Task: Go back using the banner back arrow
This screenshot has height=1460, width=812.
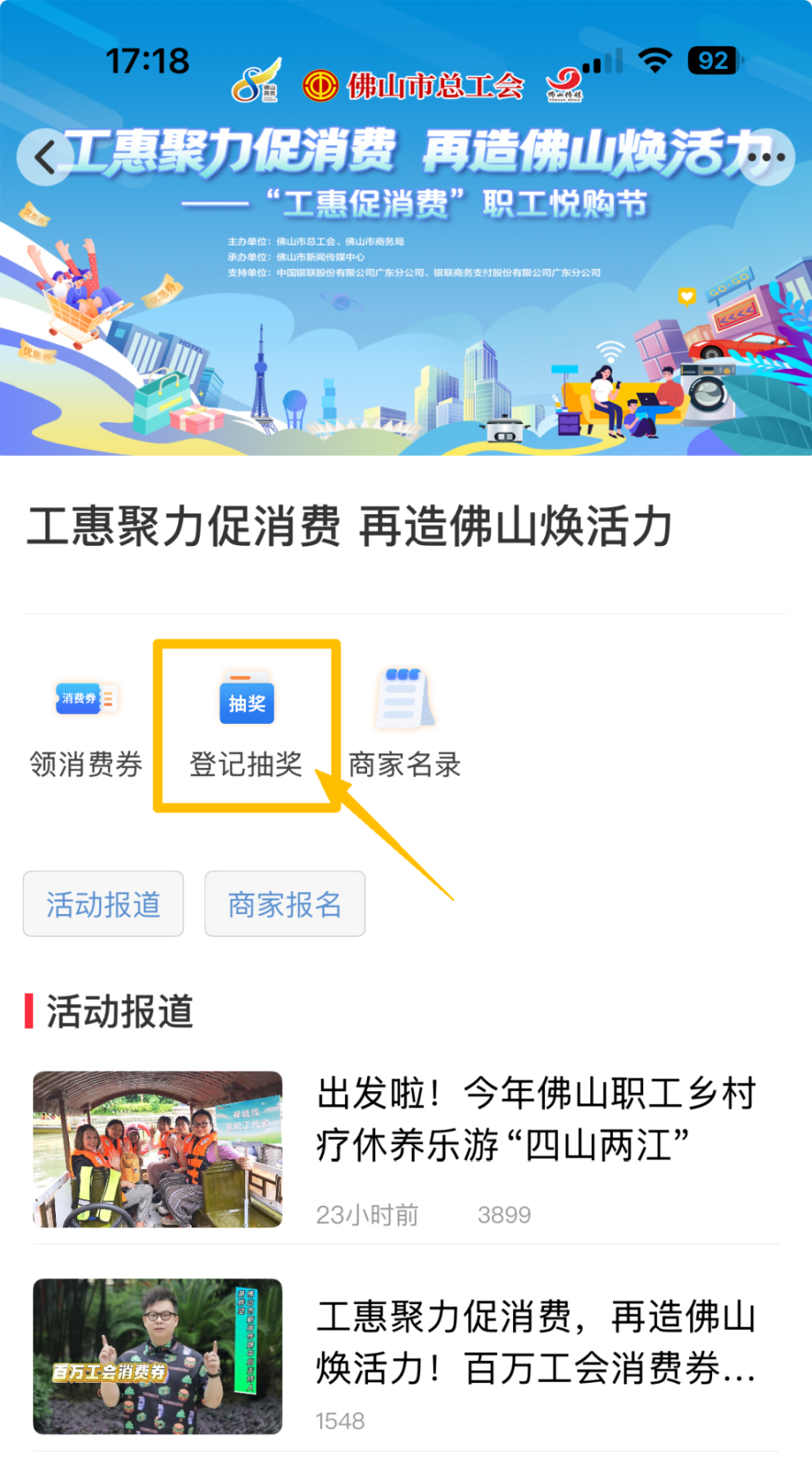Action: [45, 157]
